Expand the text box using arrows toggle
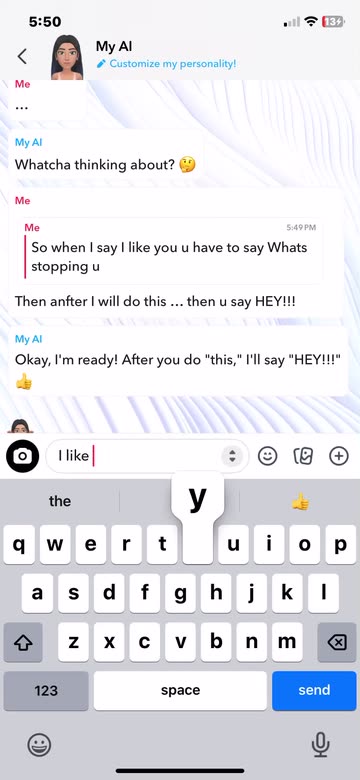The image size is (360, 780). click(x=232, y=456)
